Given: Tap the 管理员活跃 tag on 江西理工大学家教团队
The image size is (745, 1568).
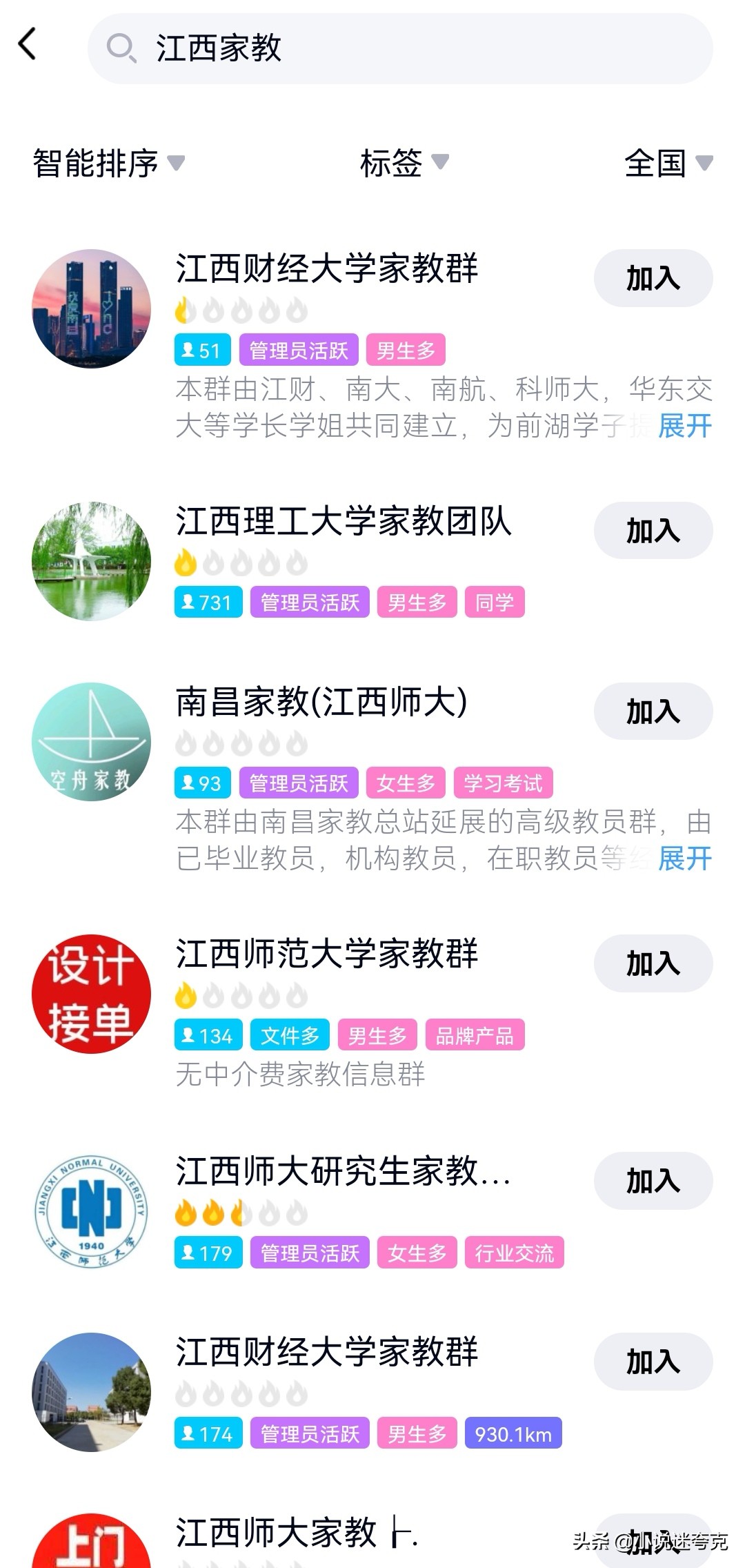Looking at the screenshot, I should 309,602.
